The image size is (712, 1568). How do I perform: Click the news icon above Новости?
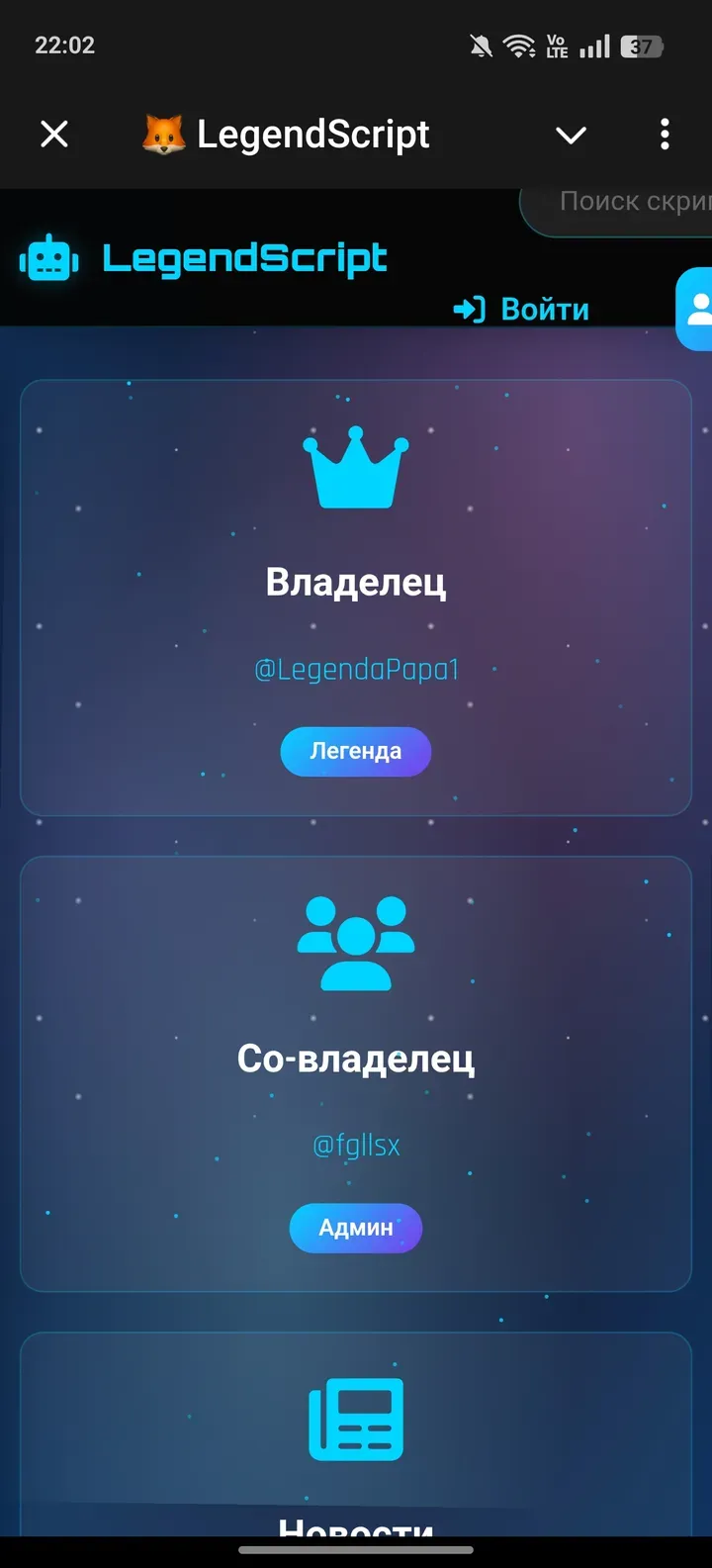tap(356, 1422)
